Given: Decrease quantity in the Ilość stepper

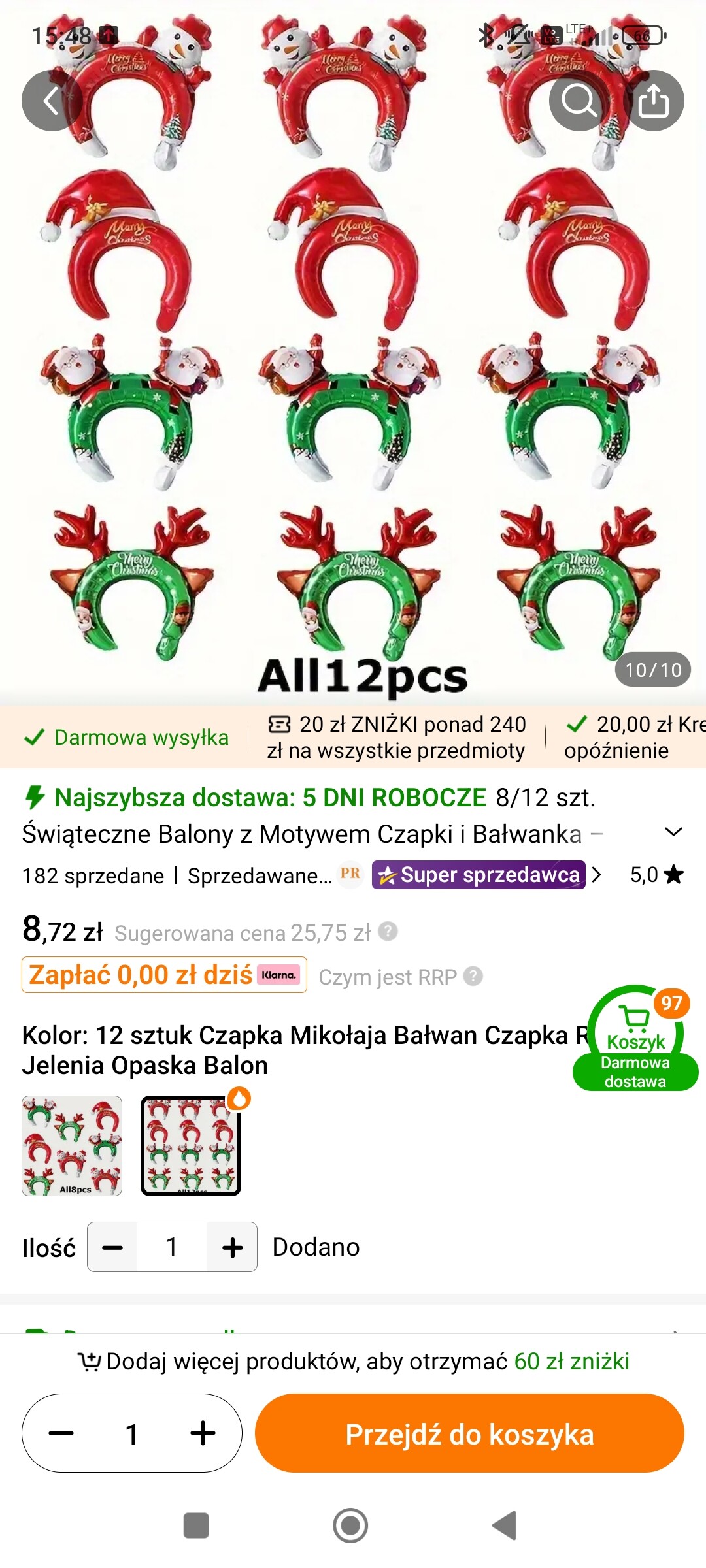Looking at the screenshot, I should pyautogui.click(x=112, y=1247).
